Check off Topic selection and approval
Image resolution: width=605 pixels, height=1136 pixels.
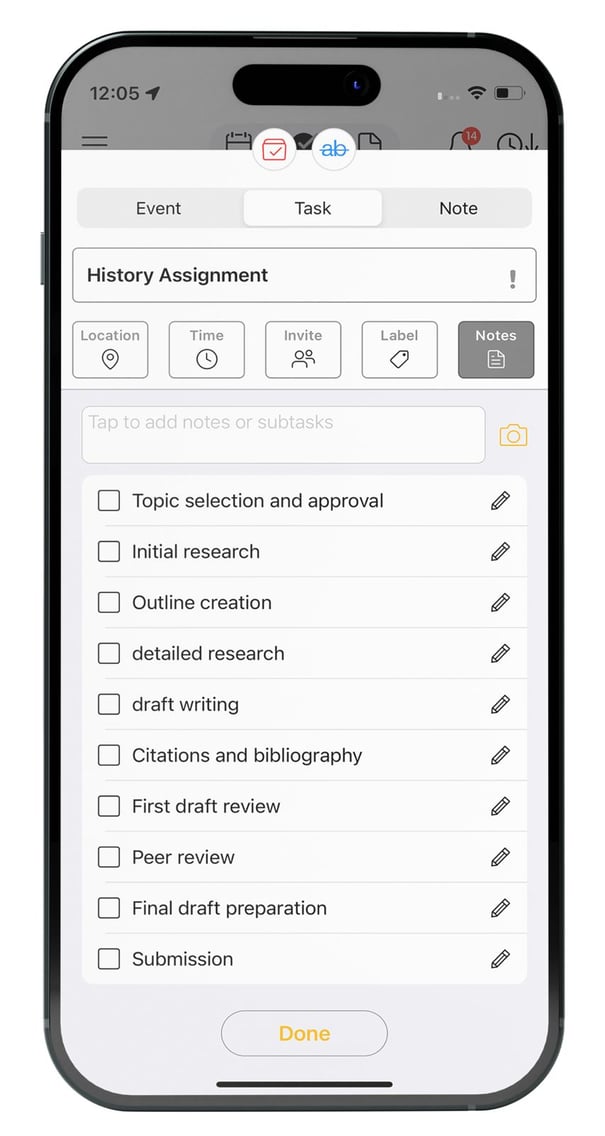pyautogui.click(x=109, y=501)
